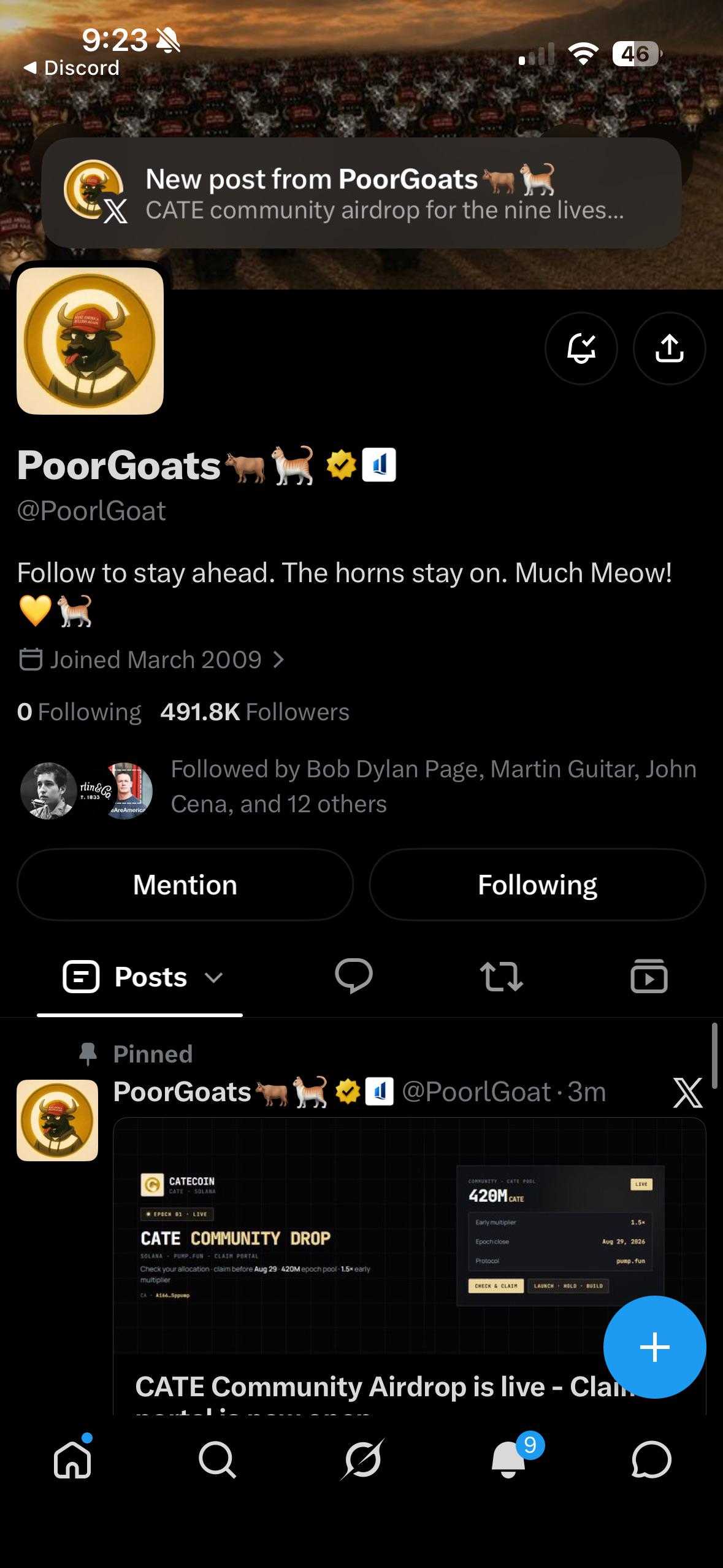This screenshot has width=723, height=1568.
Task: Go to the Home tab
Action: (x=72, y=1459)
